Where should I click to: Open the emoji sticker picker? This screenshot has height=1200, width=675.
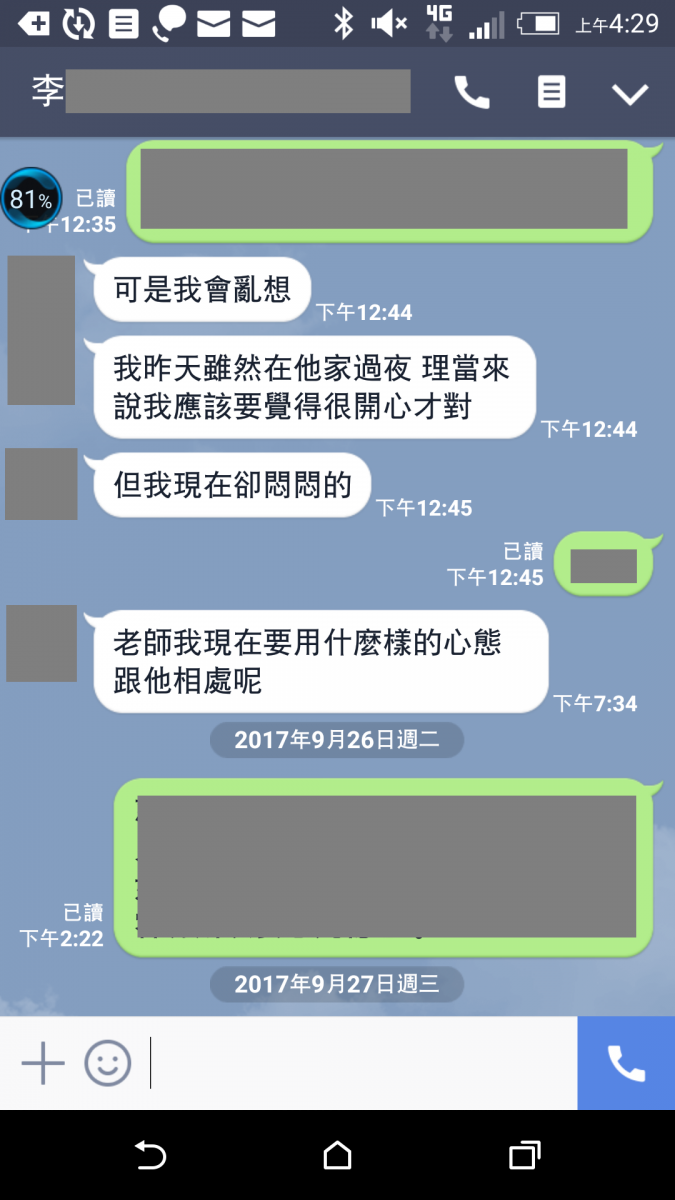[x=108, y=1063]
